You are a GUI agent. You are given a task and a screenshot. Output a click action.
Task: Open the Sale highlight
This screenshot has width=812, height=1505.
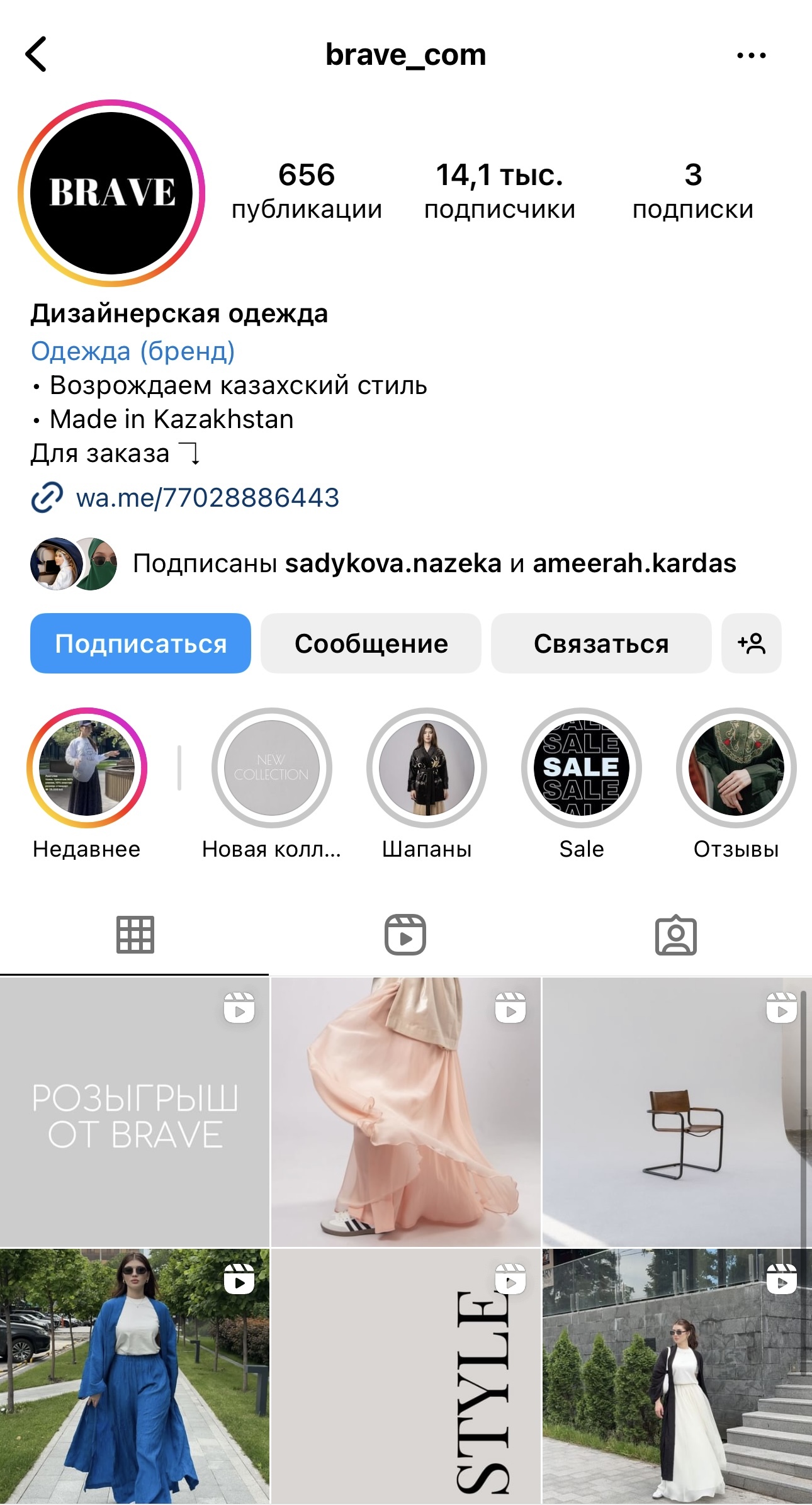click(x=581, y=768)
